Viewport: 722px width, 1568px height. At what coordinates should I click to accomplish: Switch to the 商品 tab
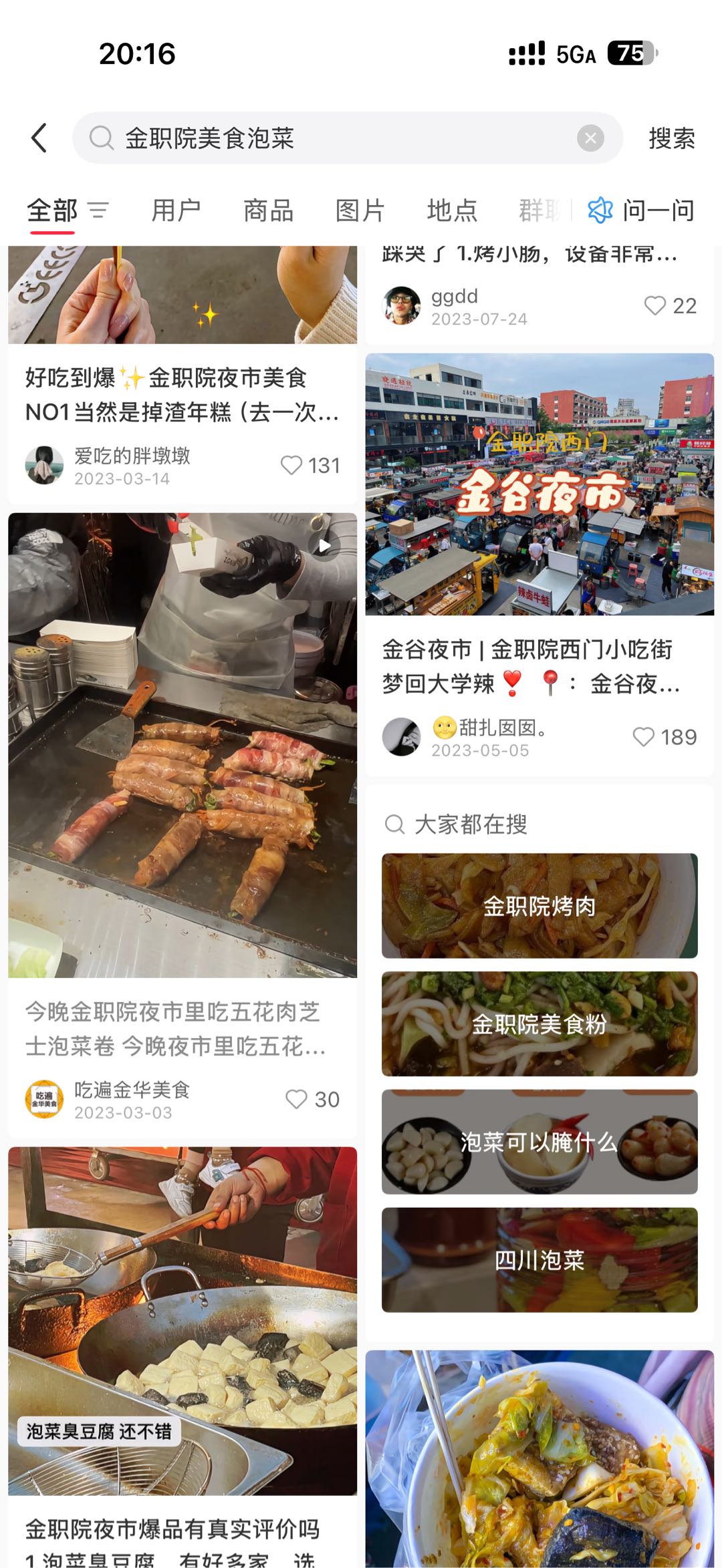[x=268, y=210]
